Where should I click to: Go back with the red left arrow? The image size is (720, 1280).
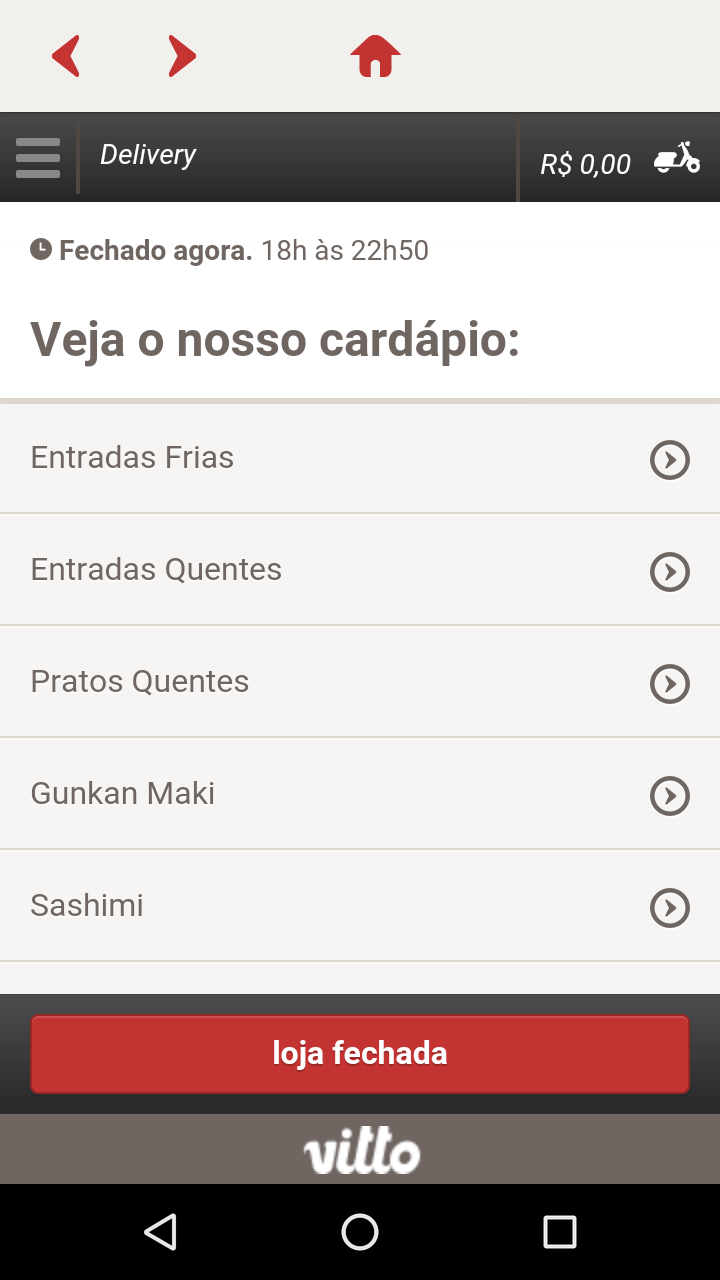click(x=66, y=56)
